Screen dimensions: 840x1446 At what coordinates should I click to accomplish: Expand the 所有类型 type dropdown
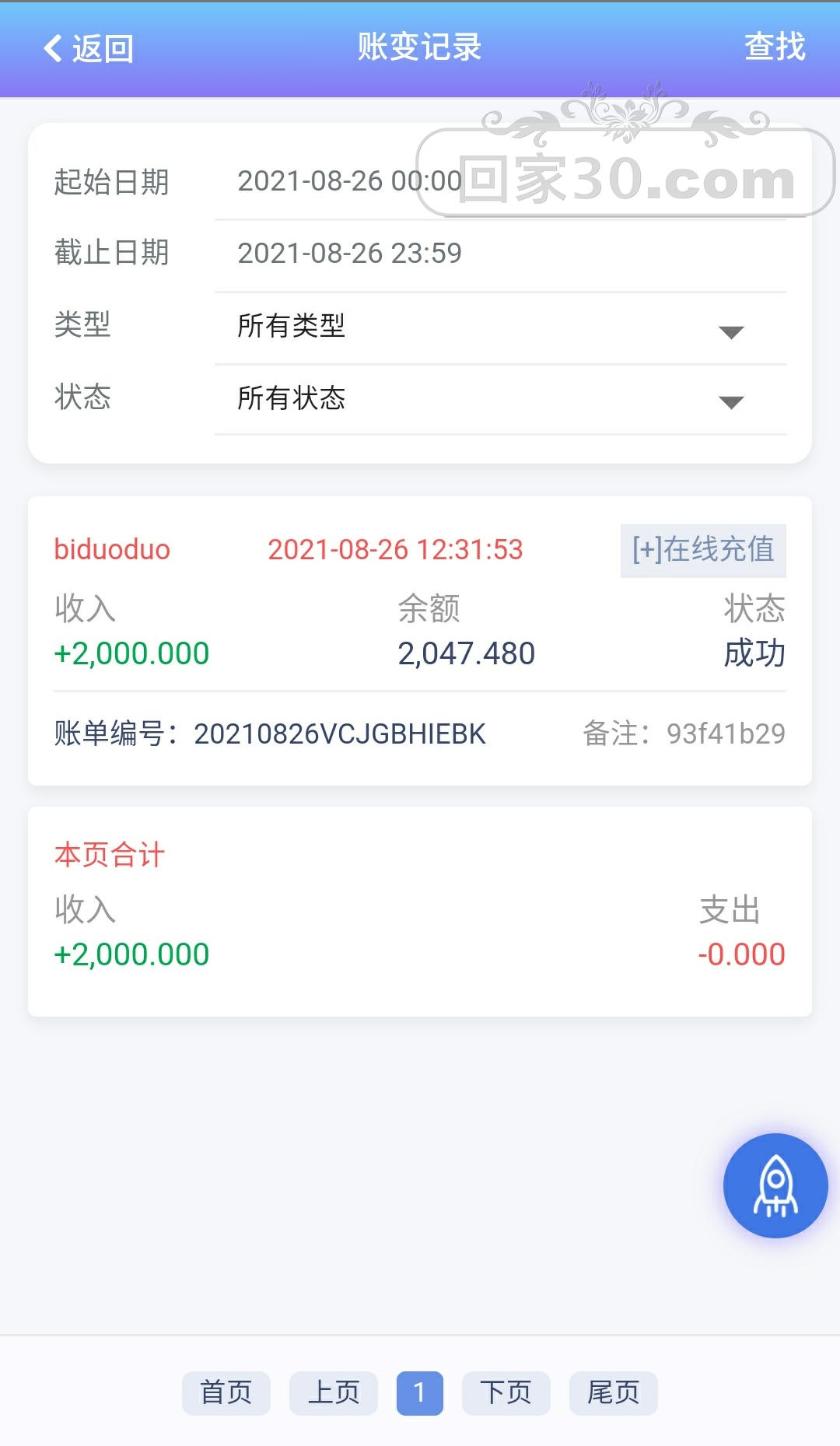coord(499,327)
